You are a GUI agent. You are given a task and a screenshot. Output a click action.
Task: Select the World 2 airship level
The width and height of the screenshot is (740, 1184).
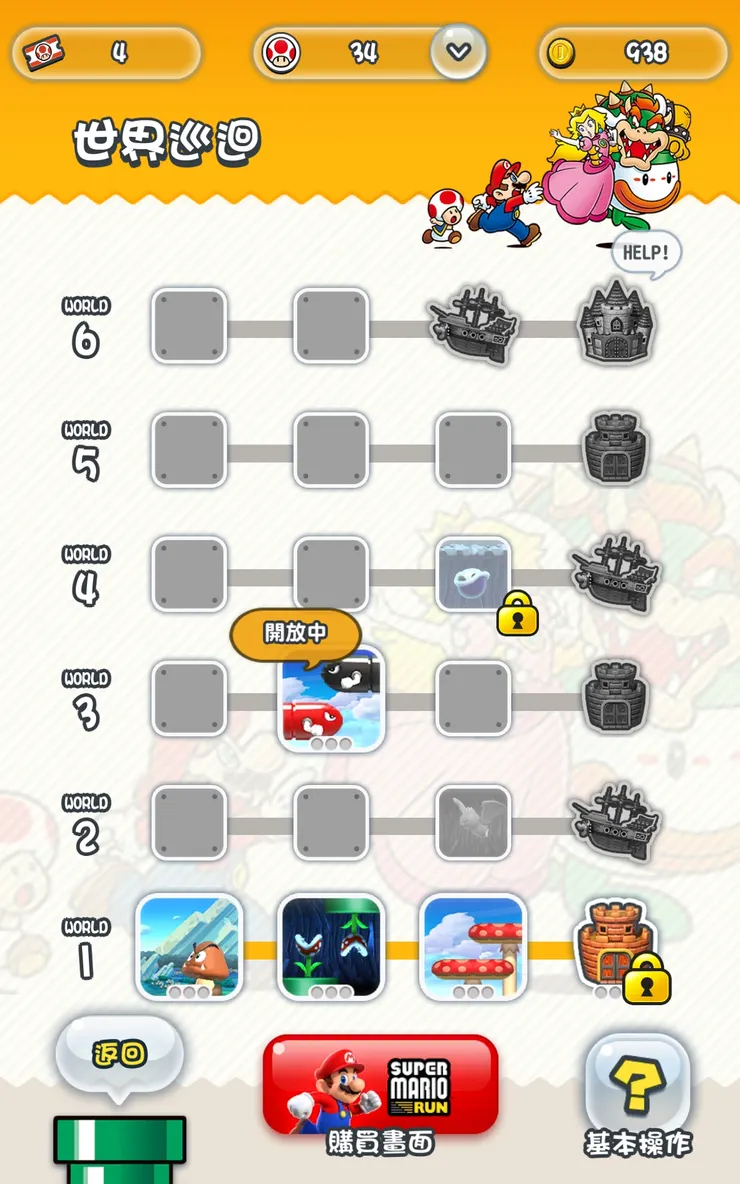[616, 820]
